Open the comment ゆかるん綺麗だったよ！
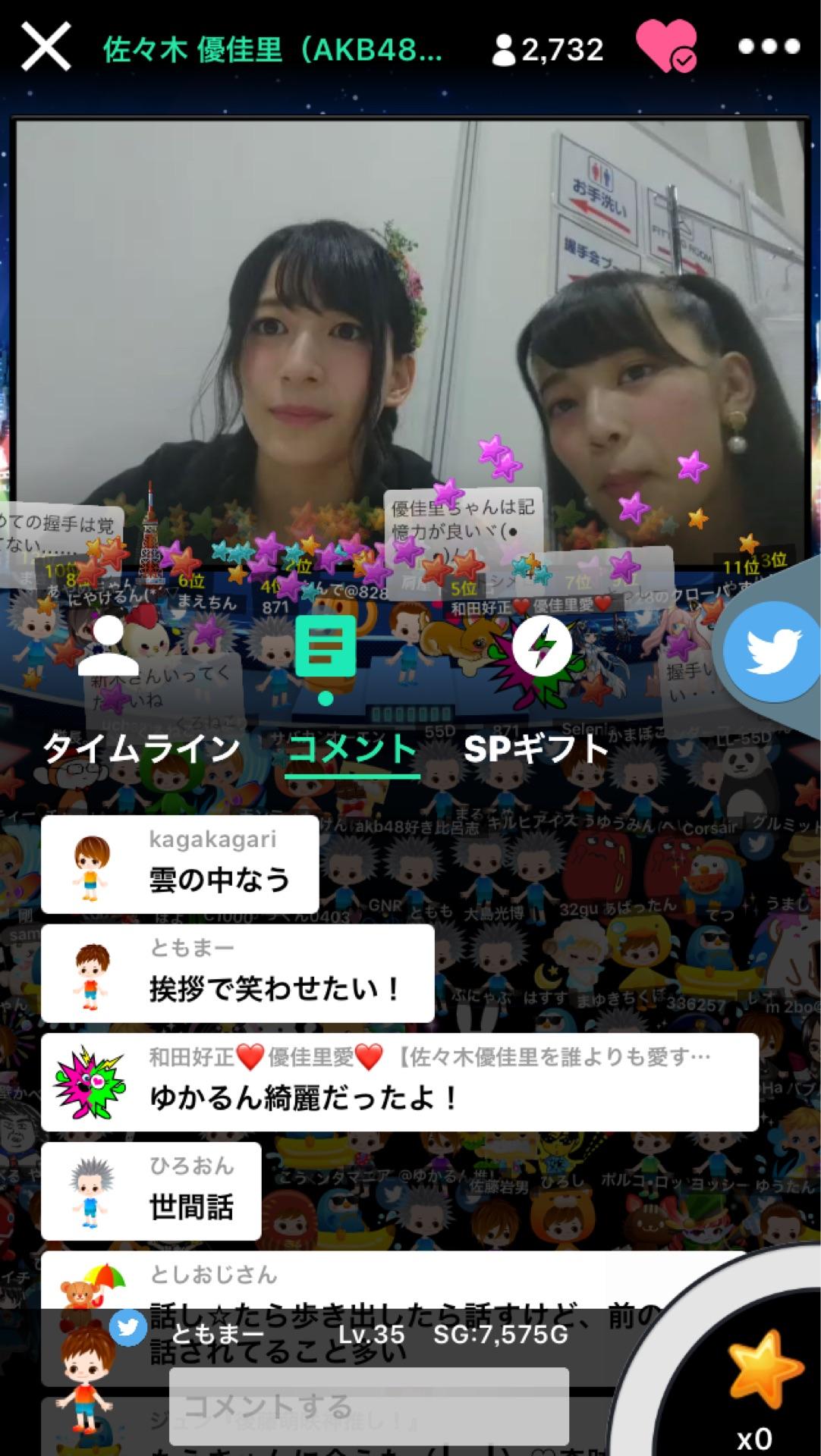 399,1082
